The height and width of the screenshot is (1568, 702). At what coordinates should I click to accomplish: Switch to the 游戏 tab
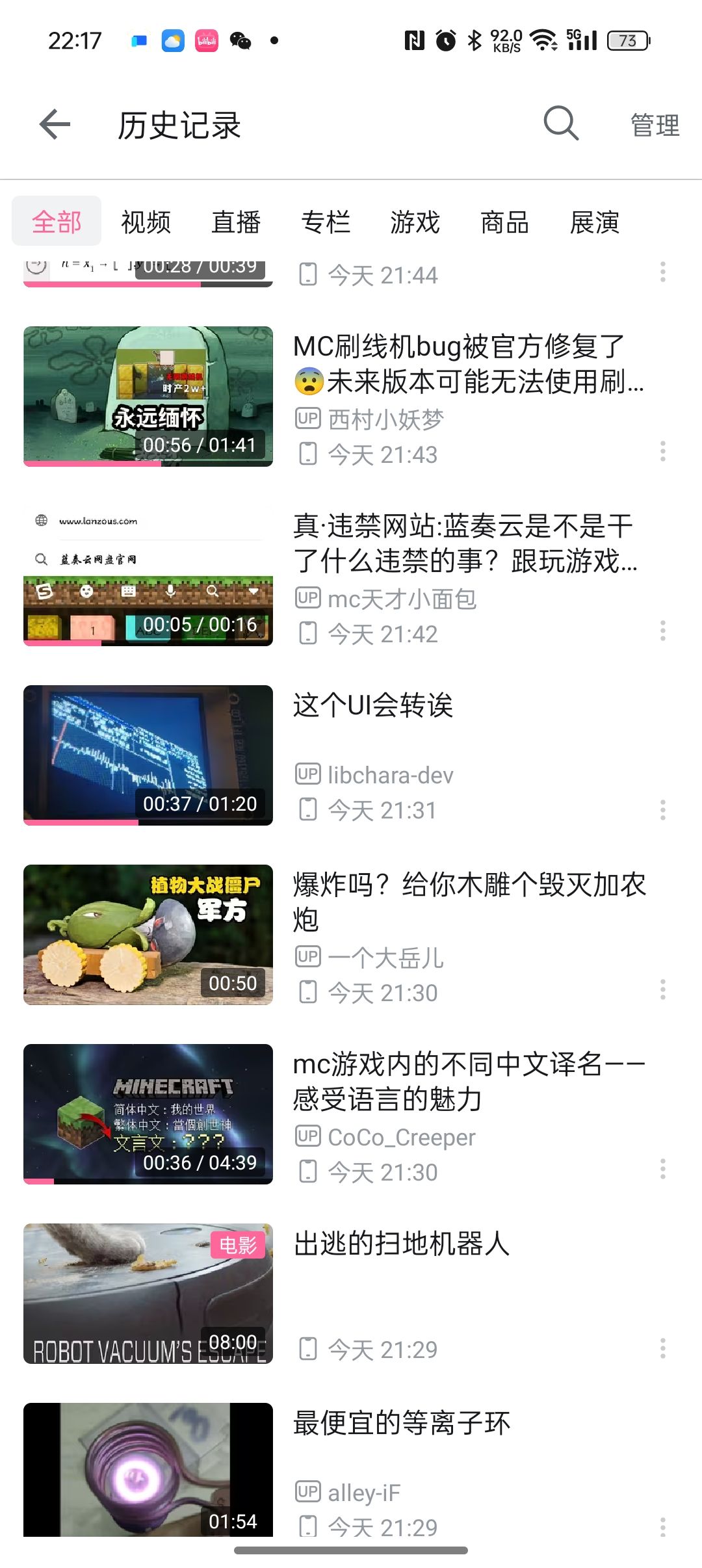(x=415, y=222)
